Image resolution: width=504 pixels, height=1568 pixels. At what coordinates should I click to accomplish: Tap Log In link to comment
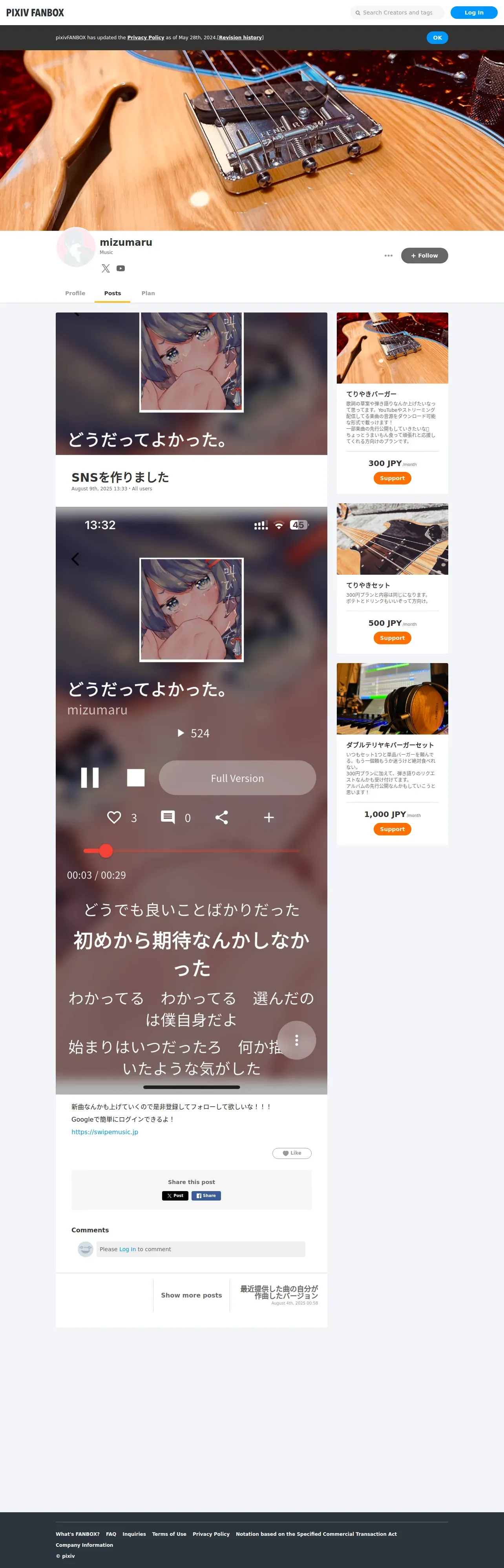[128, 1249]
